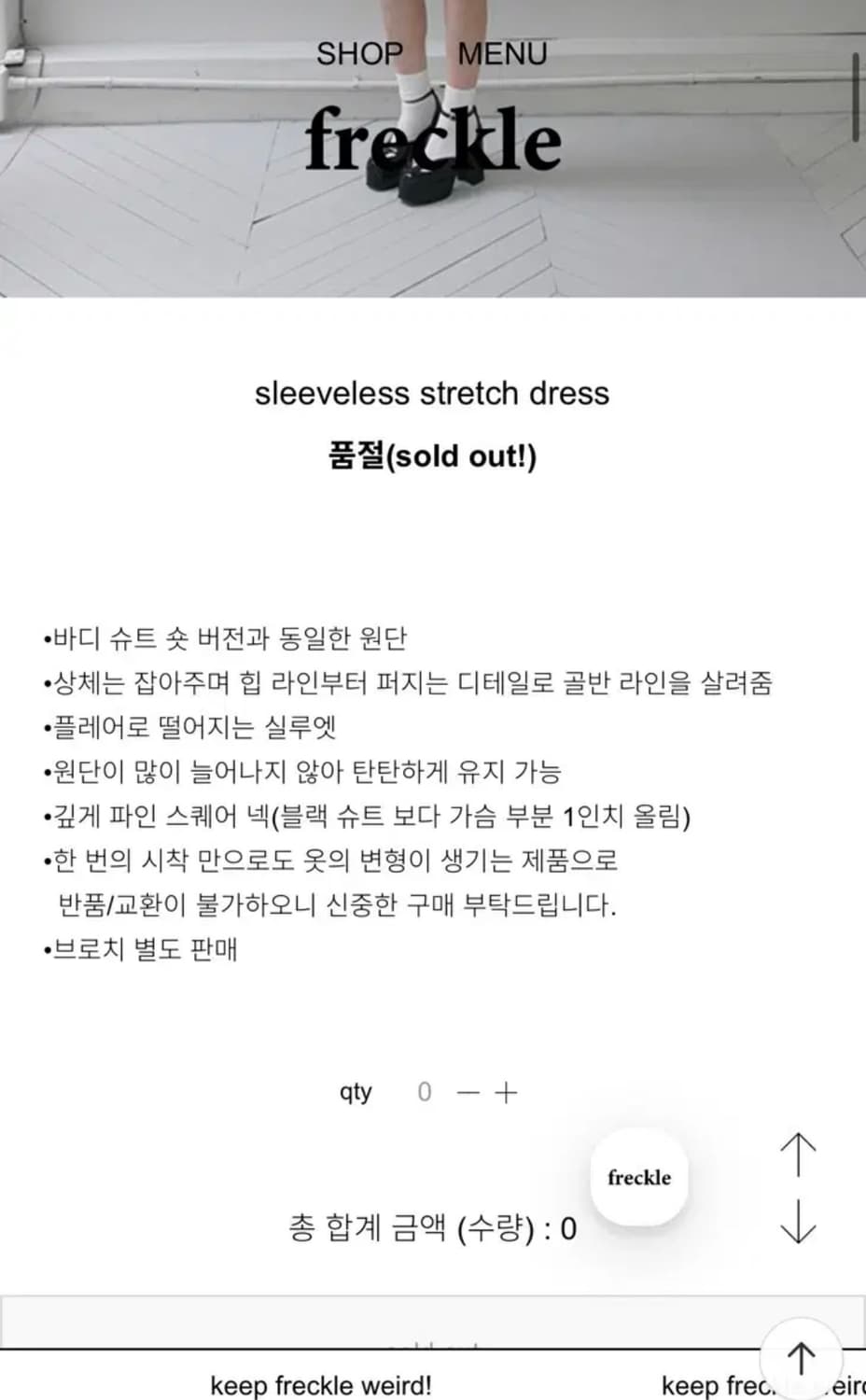Screen dimensions: 866x1400
Task: Click the arrow inside the bottom-right circle
Action: point(801,1358)
